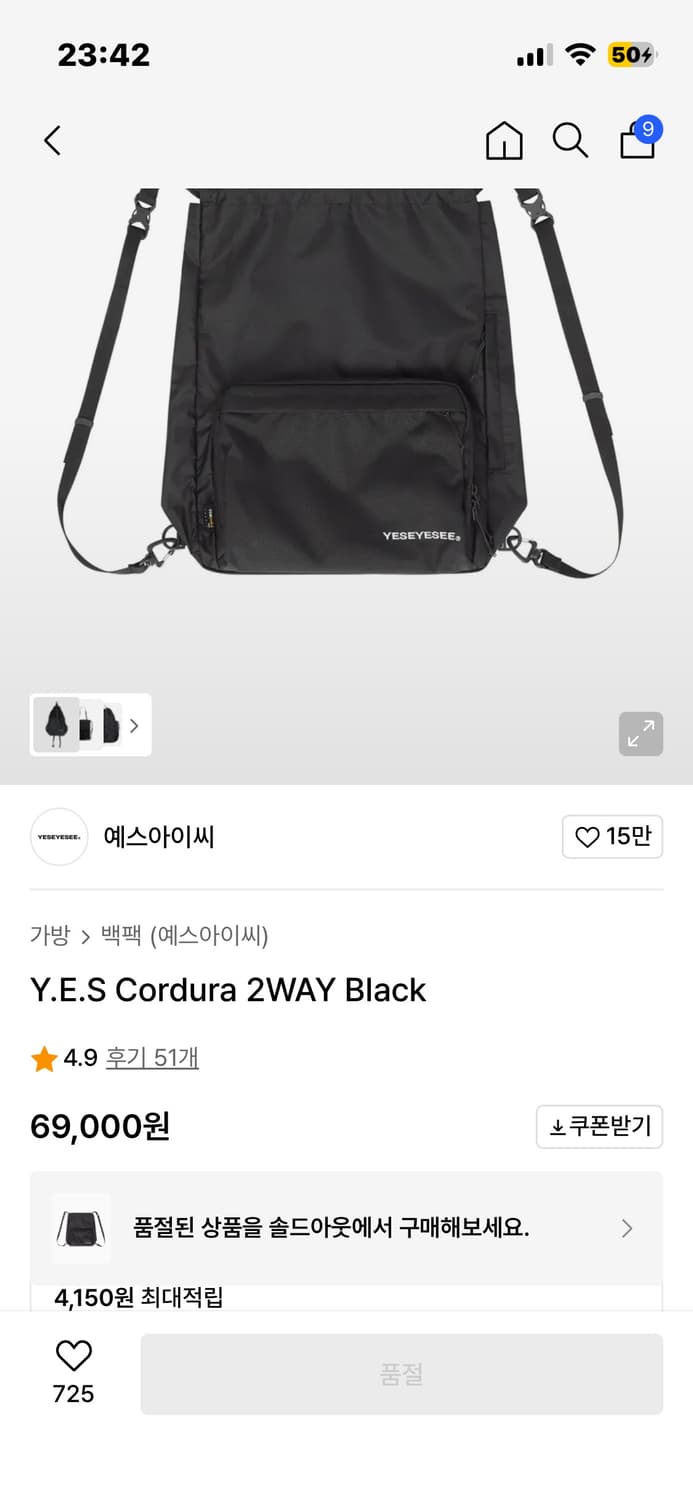
Task: Open the 가방 category breadcrumb
Action: coord(50,936)
